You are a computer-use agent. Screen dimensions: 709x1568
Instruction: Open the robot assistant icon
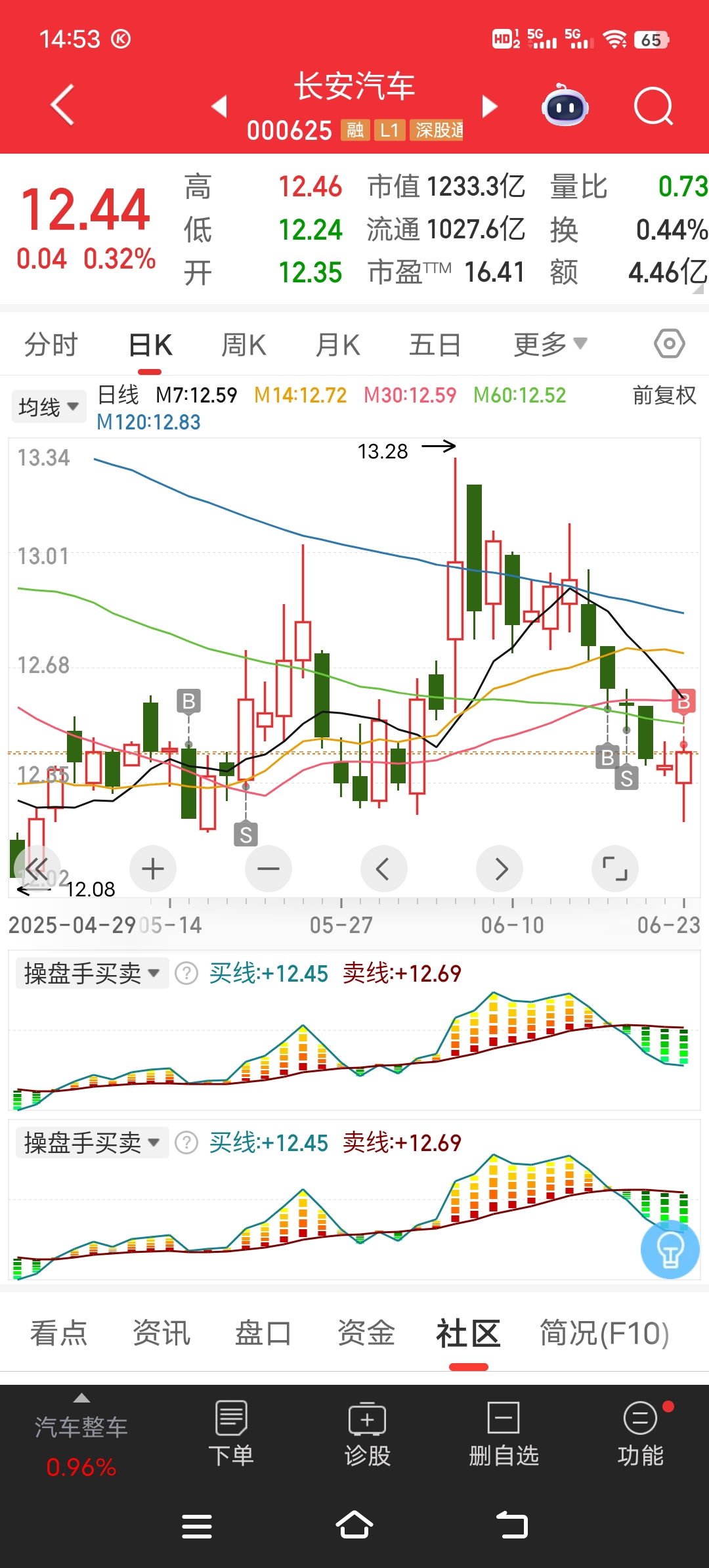coord(565,106)
